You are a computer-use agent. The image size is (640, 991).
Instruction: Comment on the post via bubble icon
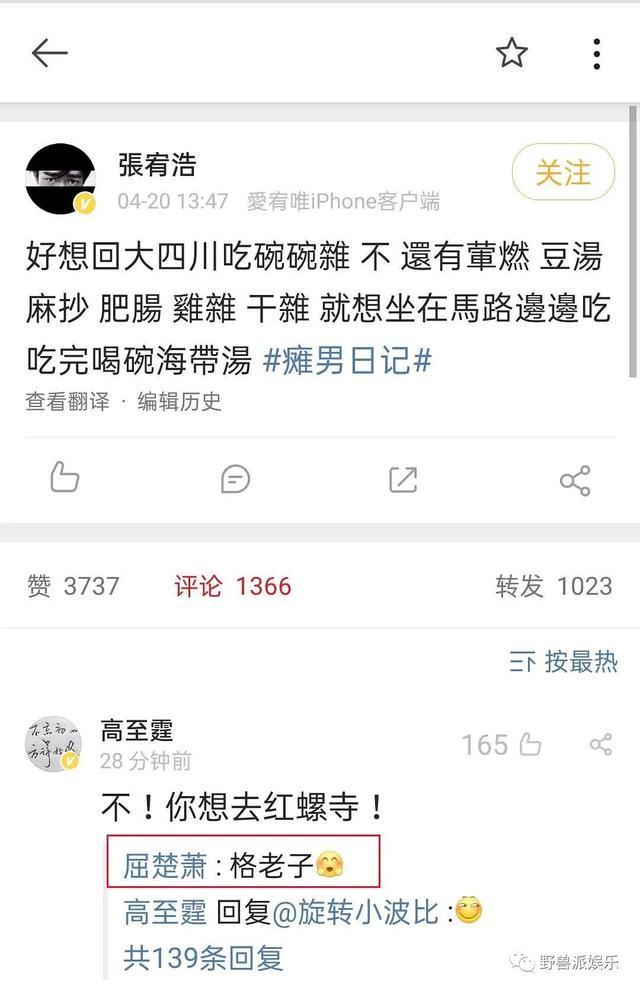coord(235,479)
